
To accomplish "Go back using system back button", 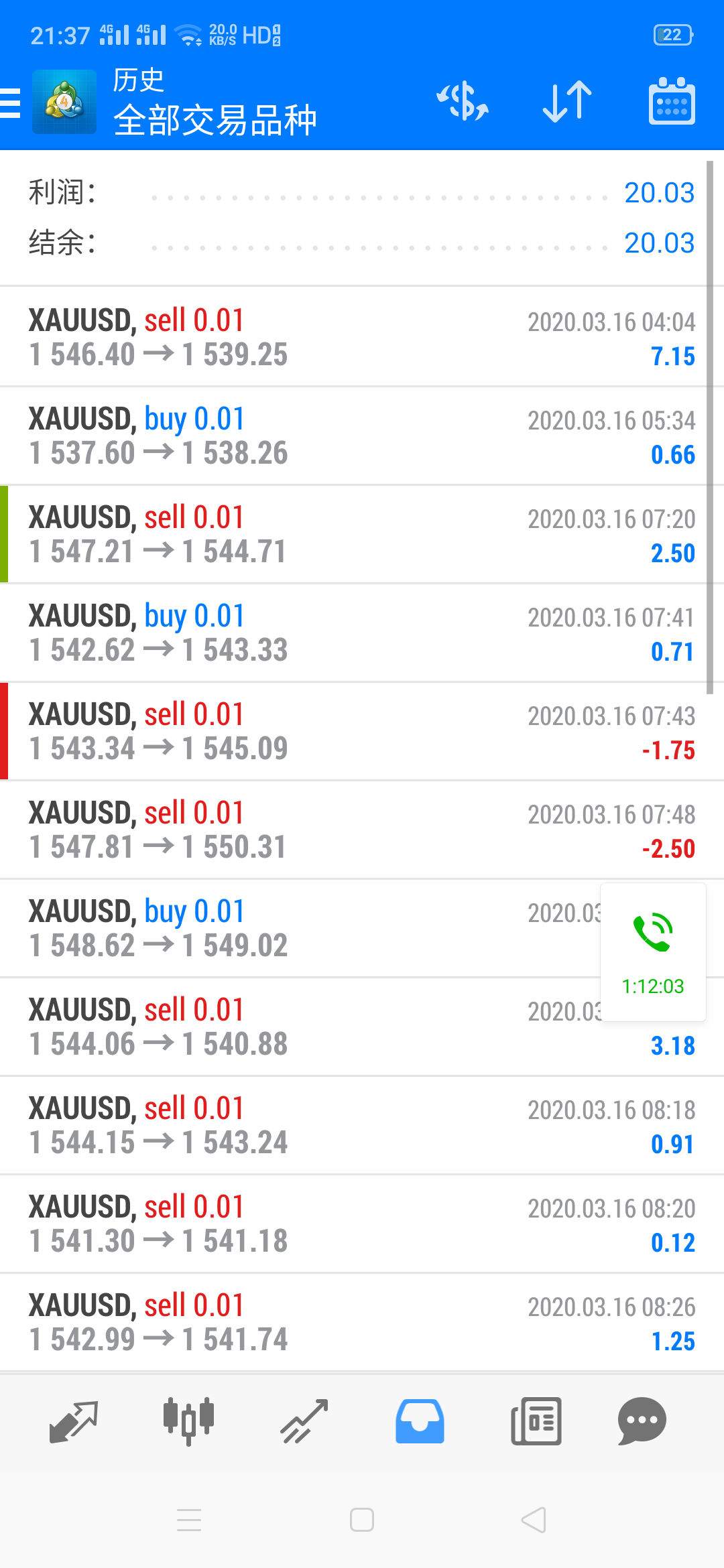I will coord(534,1520).
